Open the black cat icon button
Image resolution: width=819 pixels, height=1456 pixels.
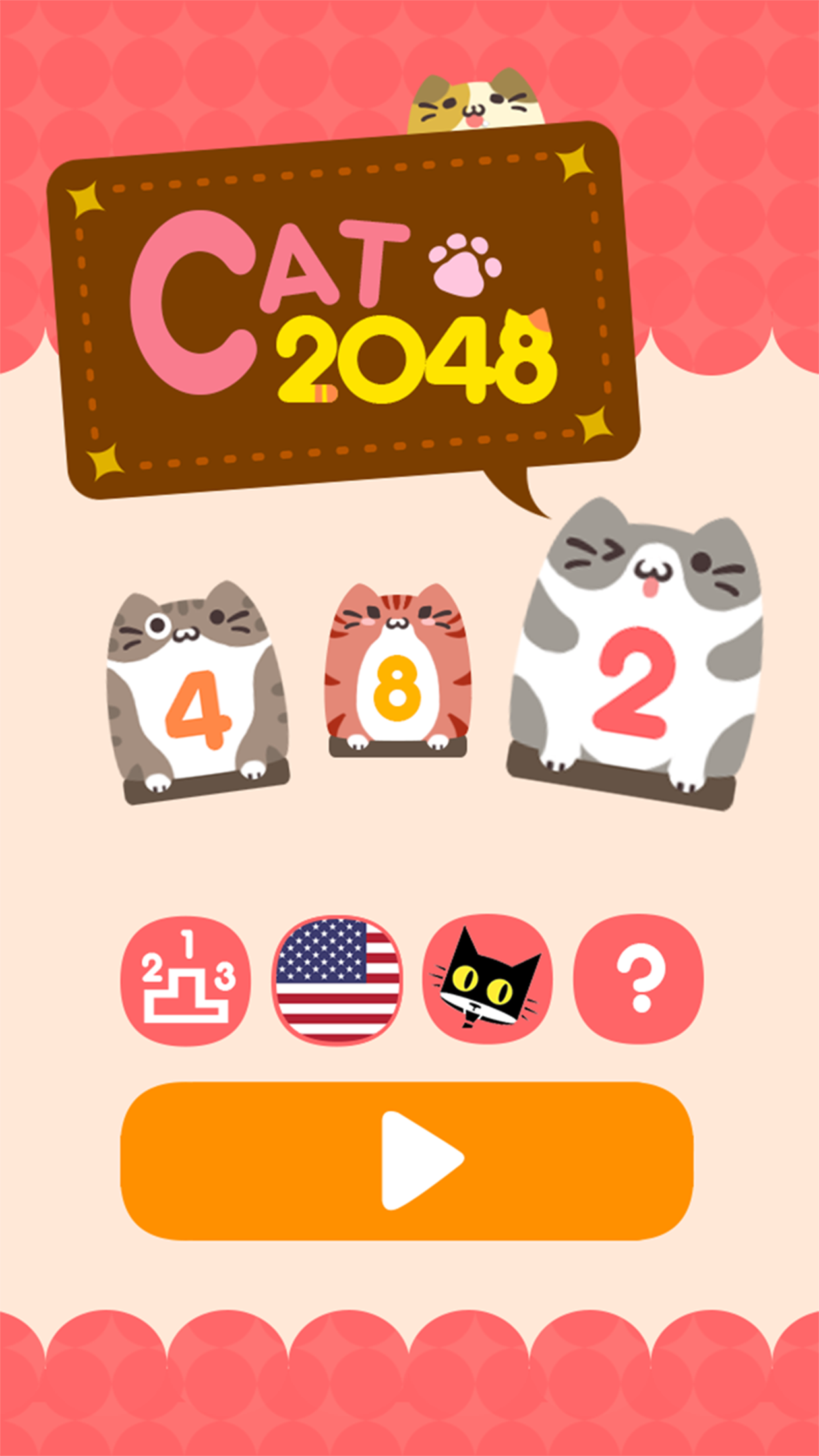coord(487,979)
